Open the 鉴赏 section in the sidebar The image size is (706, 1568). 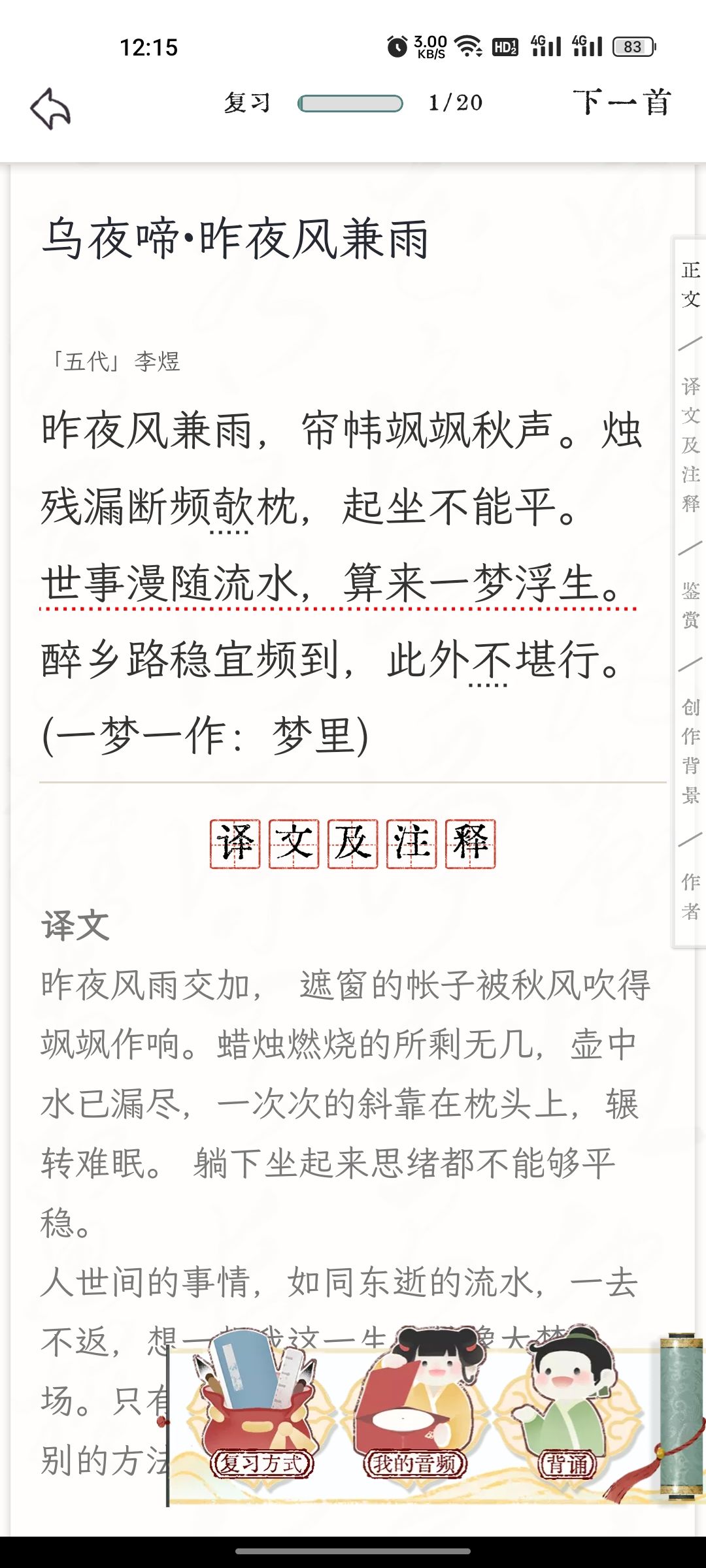pos(691,605)
